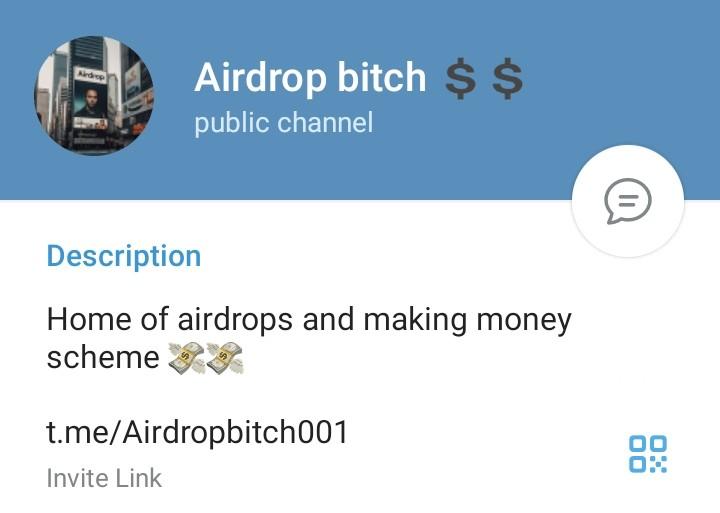Show the invite link QR code
The height and width of the screenshot is (513, 720).
[x=647, y=453]
